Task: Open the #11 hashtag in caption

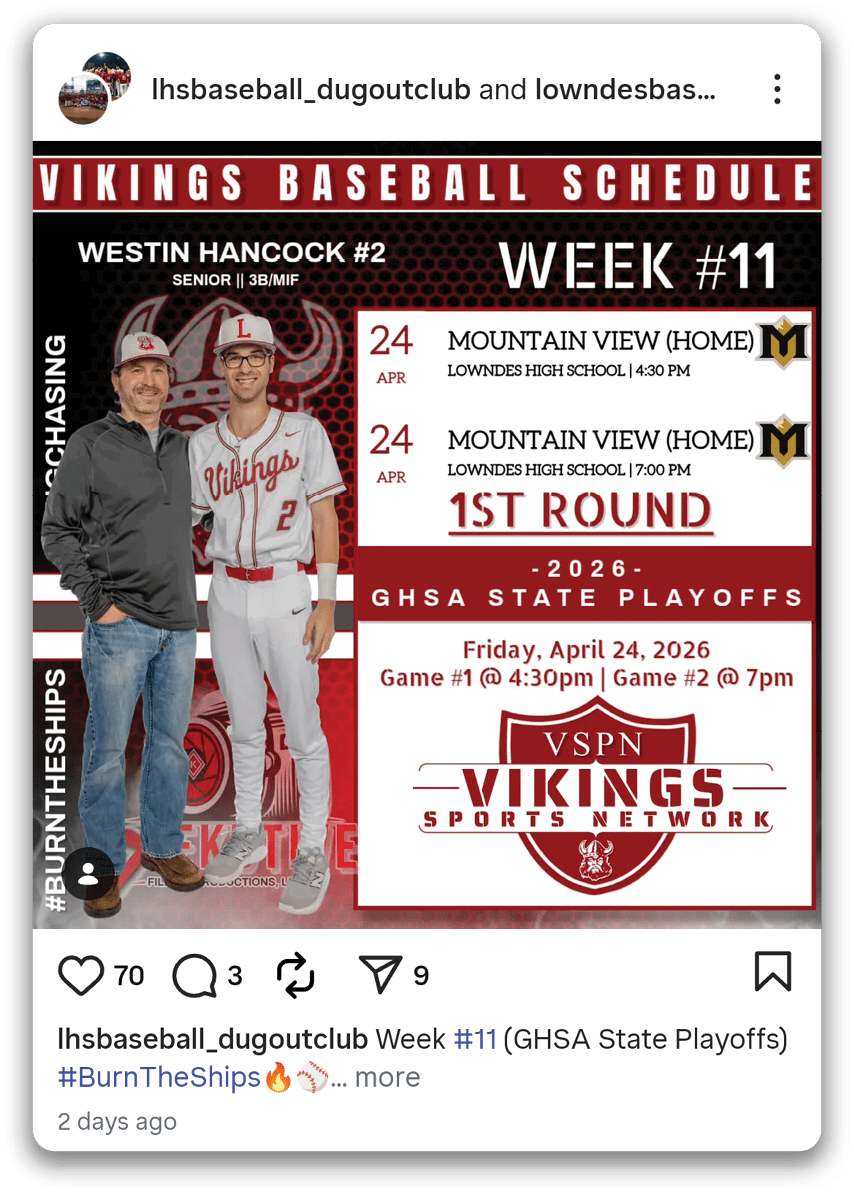Action: (x=475, y=1039)
